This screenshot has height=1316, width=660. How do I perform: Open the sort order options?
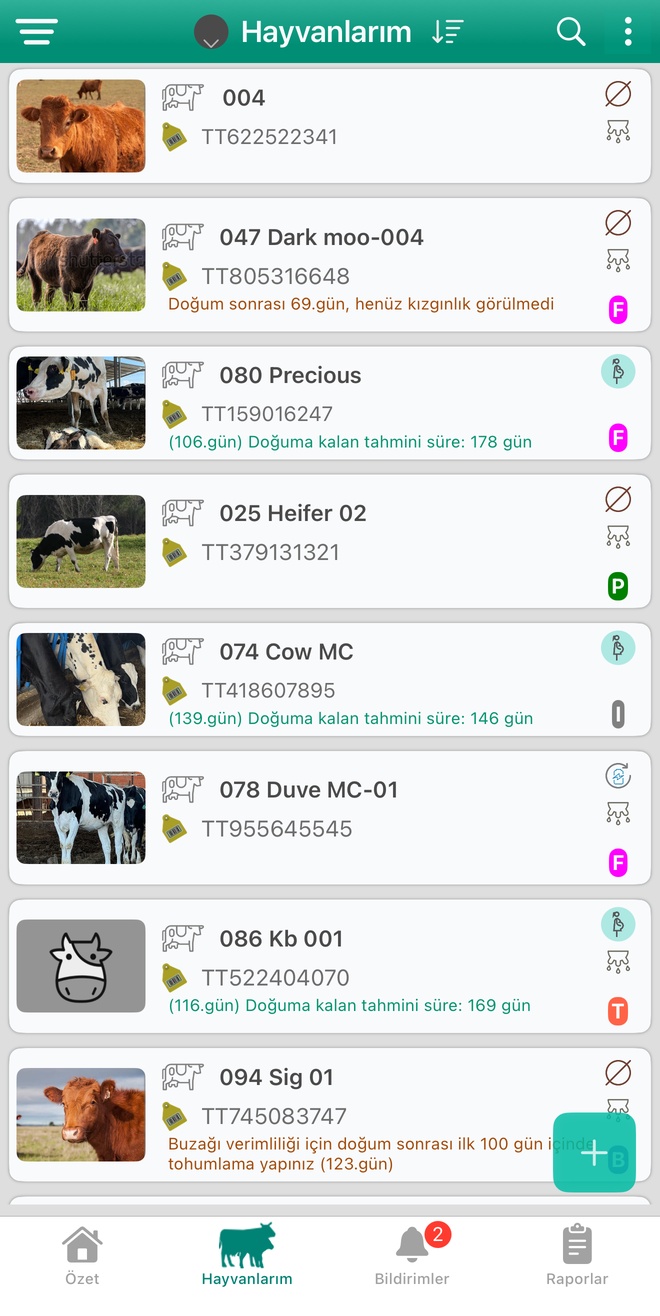click(447, 32)
